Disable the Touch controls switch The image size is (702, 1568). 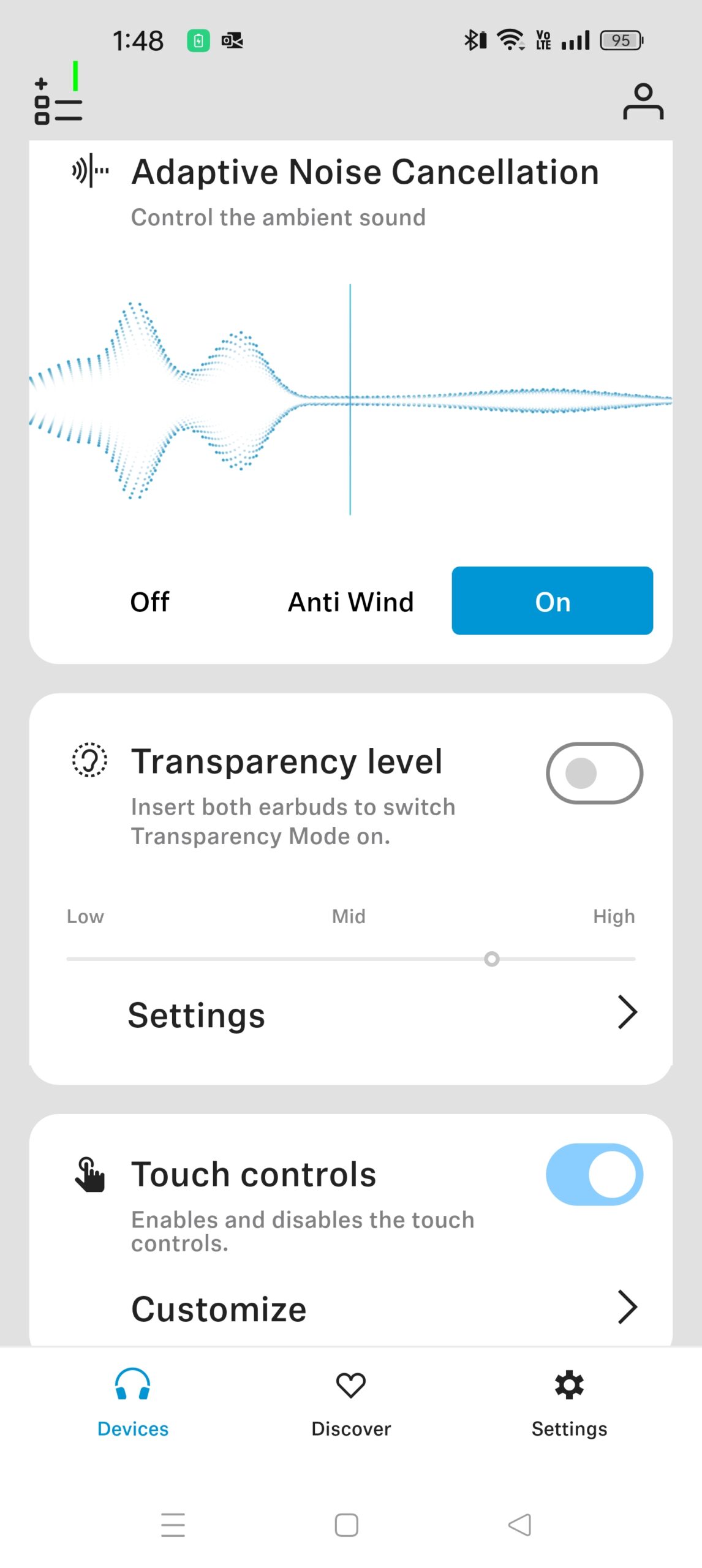click(594, 1174)
